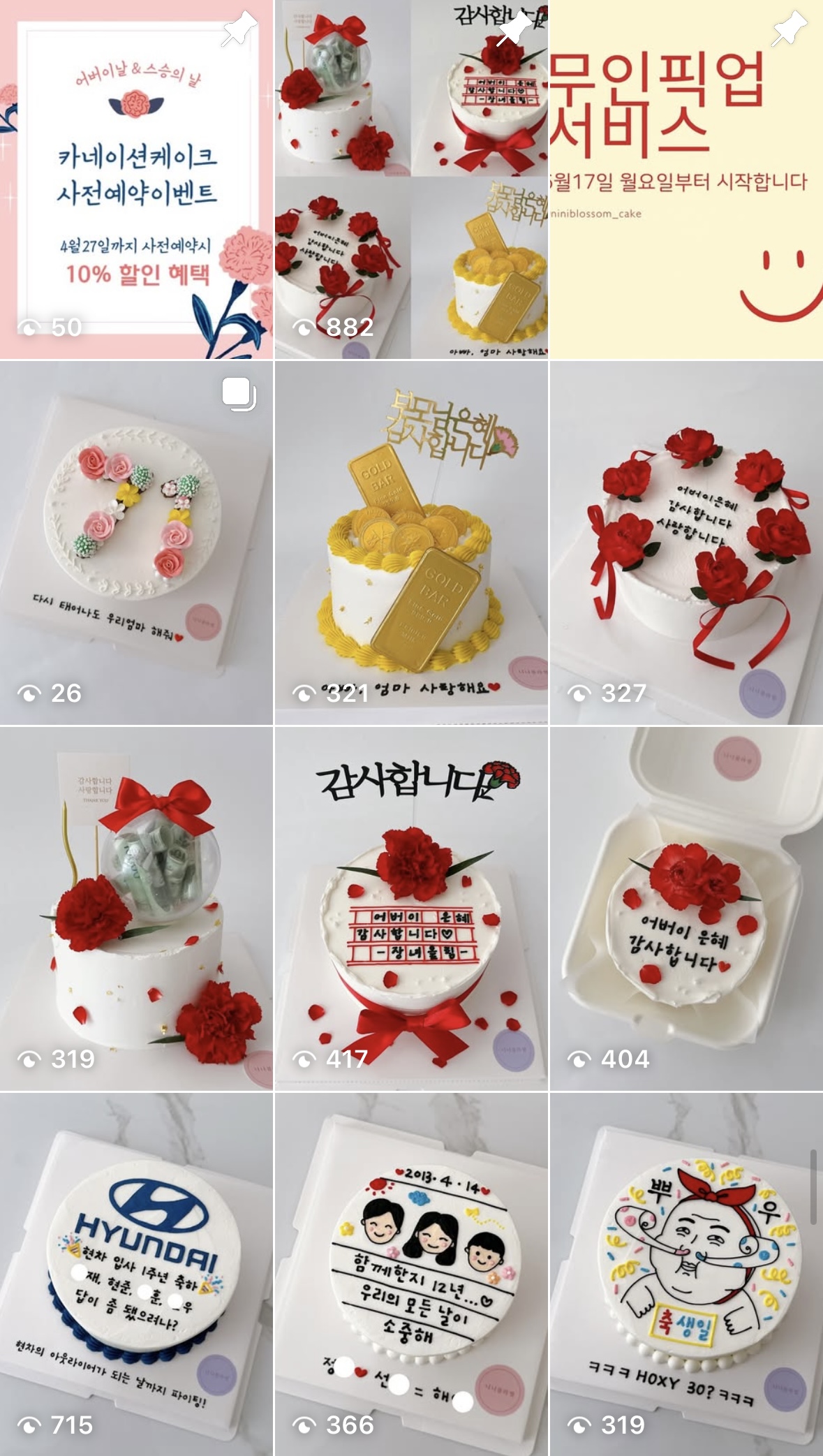Open the money ball with red bow cake post
This screenshot has width=823, height=1456.
pyautogui.click(x=136, y=909)
